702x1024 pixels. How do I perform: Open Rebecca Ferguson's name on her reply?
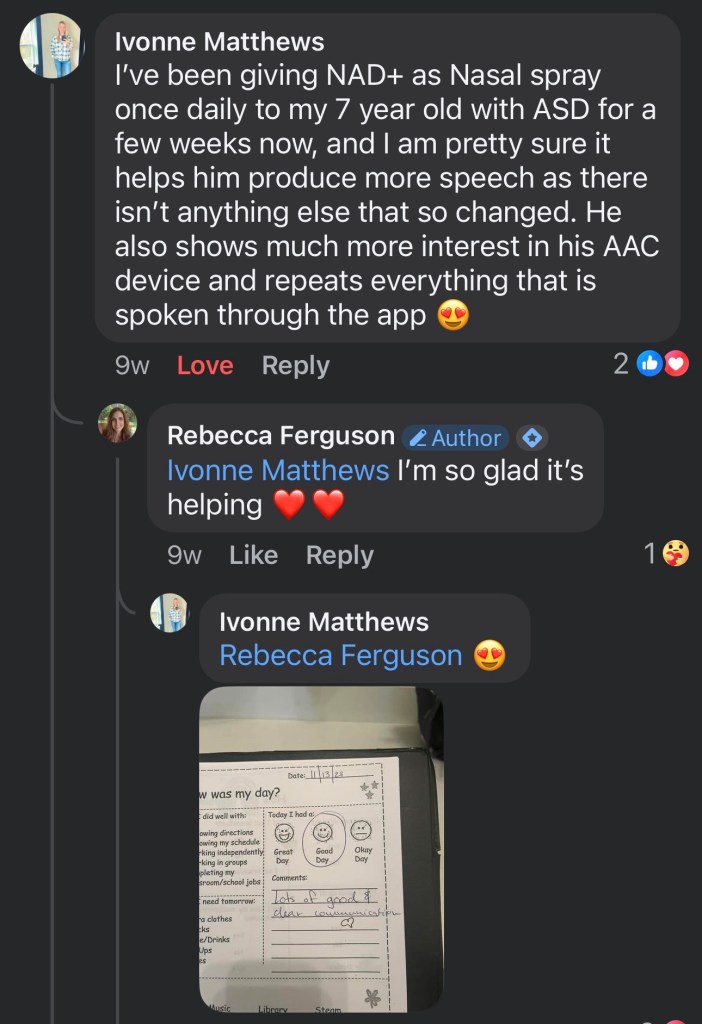tap(281, 436)
